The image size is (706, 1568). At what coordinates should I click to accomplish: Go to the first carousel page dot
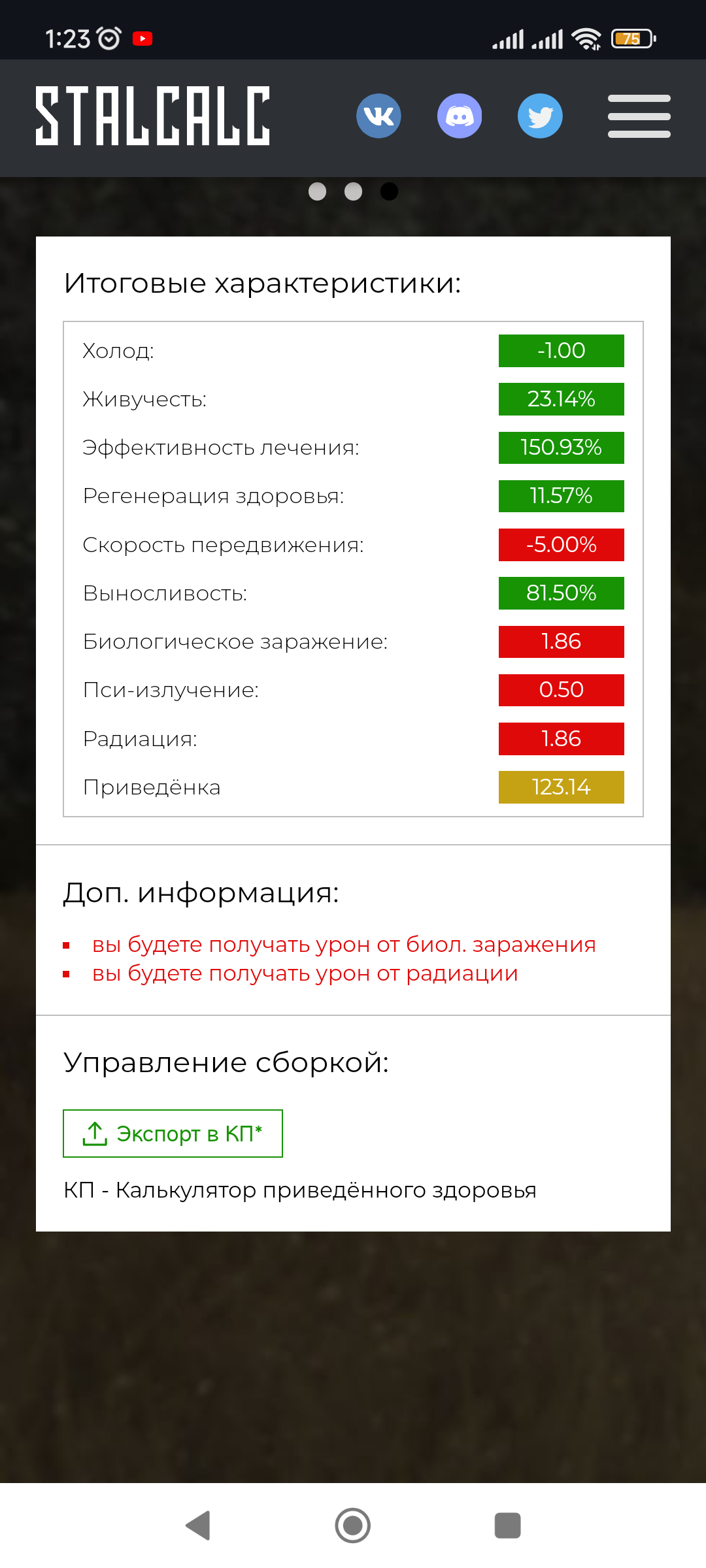click(x=317, y=191)
